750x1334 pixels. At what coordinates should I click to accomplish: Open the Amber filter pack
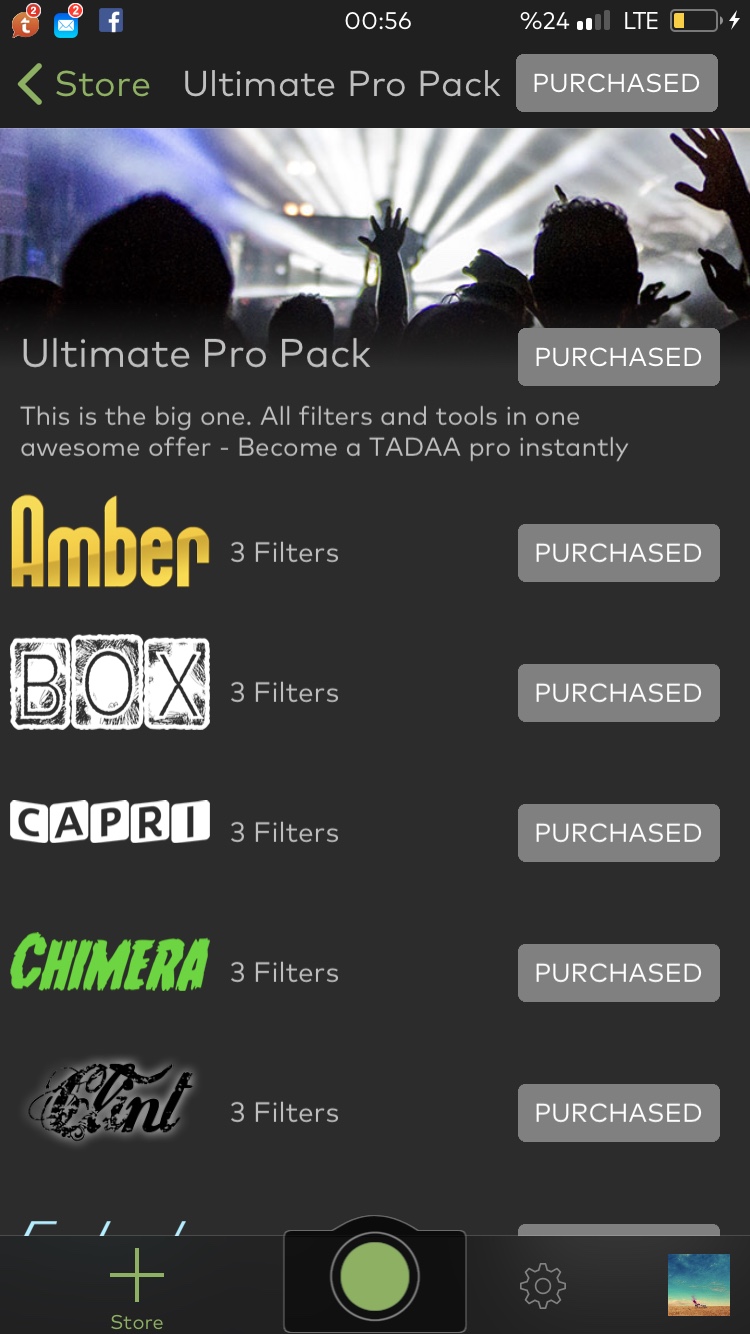coord(110,542)
